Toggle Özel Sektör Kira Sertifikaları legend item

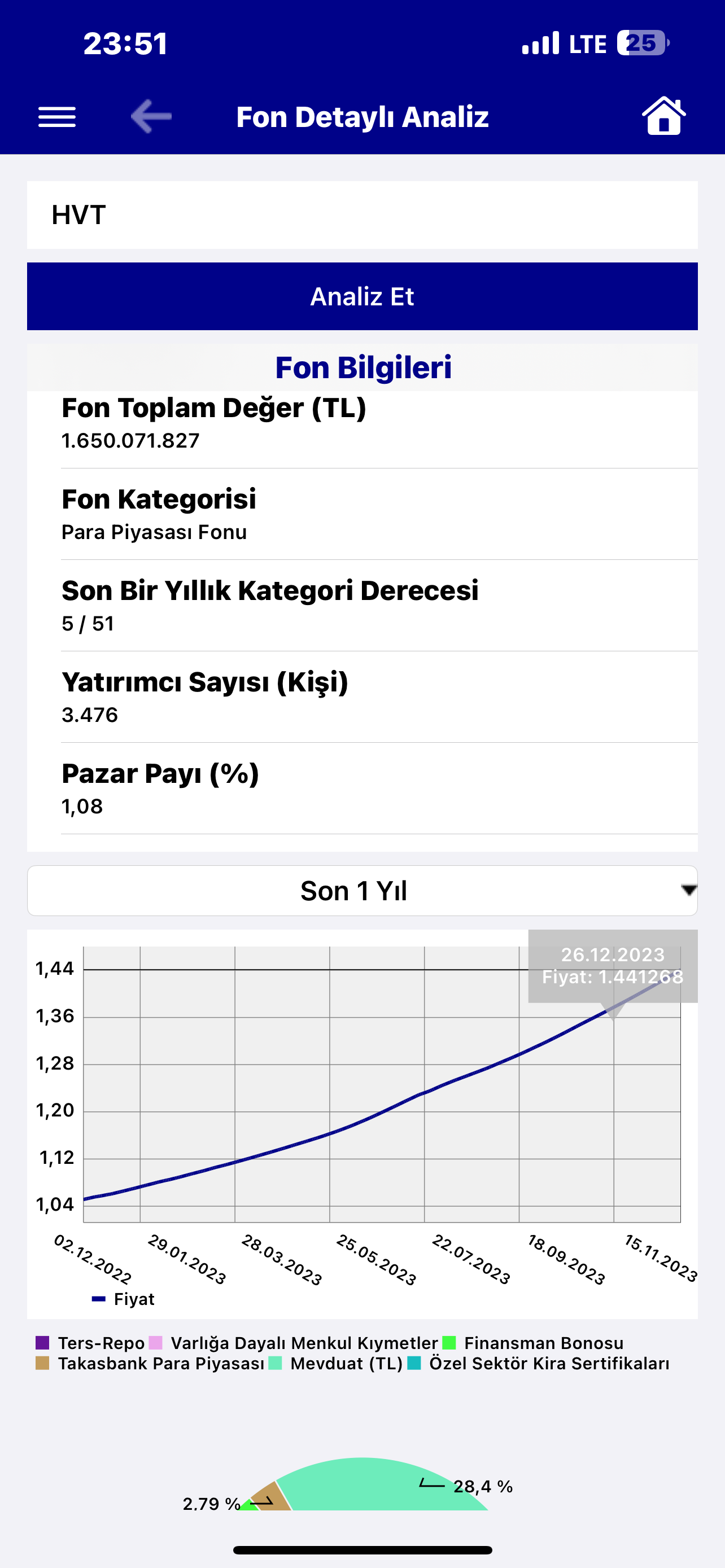click(538, 1364)
